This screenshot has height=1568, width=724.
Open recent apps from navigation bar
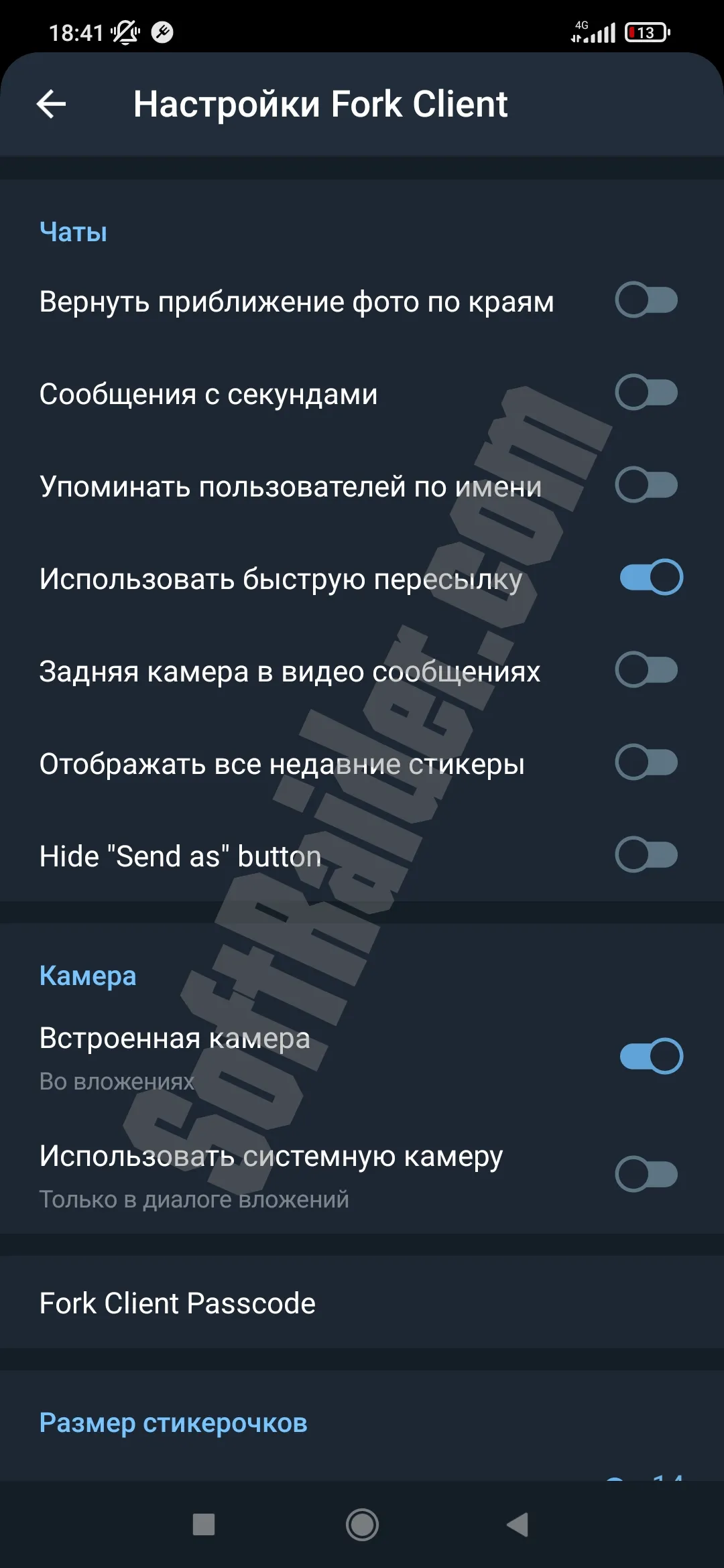click(x=204, y=1525)
